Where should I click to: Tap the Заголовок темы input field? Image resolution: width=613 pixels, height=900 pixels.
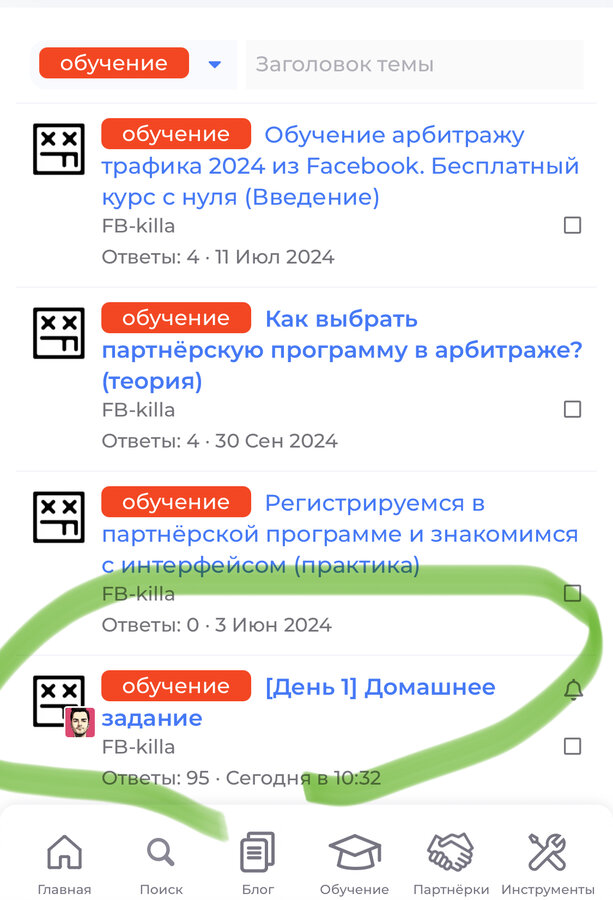413,65
